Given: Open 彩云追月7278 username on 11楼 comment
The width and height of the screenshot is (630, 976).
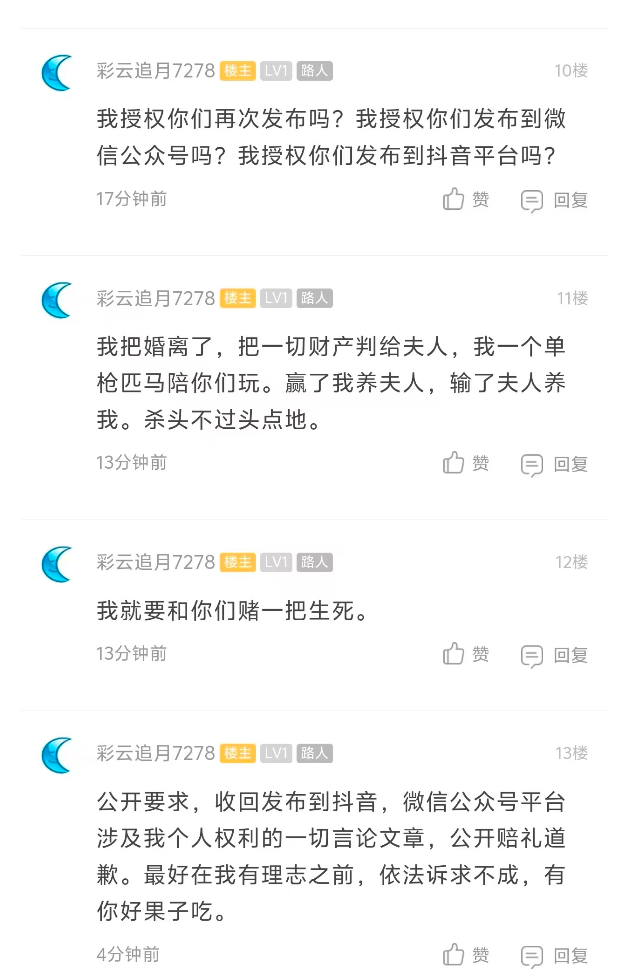Looking at the screenshot, I should coord(155,298).
